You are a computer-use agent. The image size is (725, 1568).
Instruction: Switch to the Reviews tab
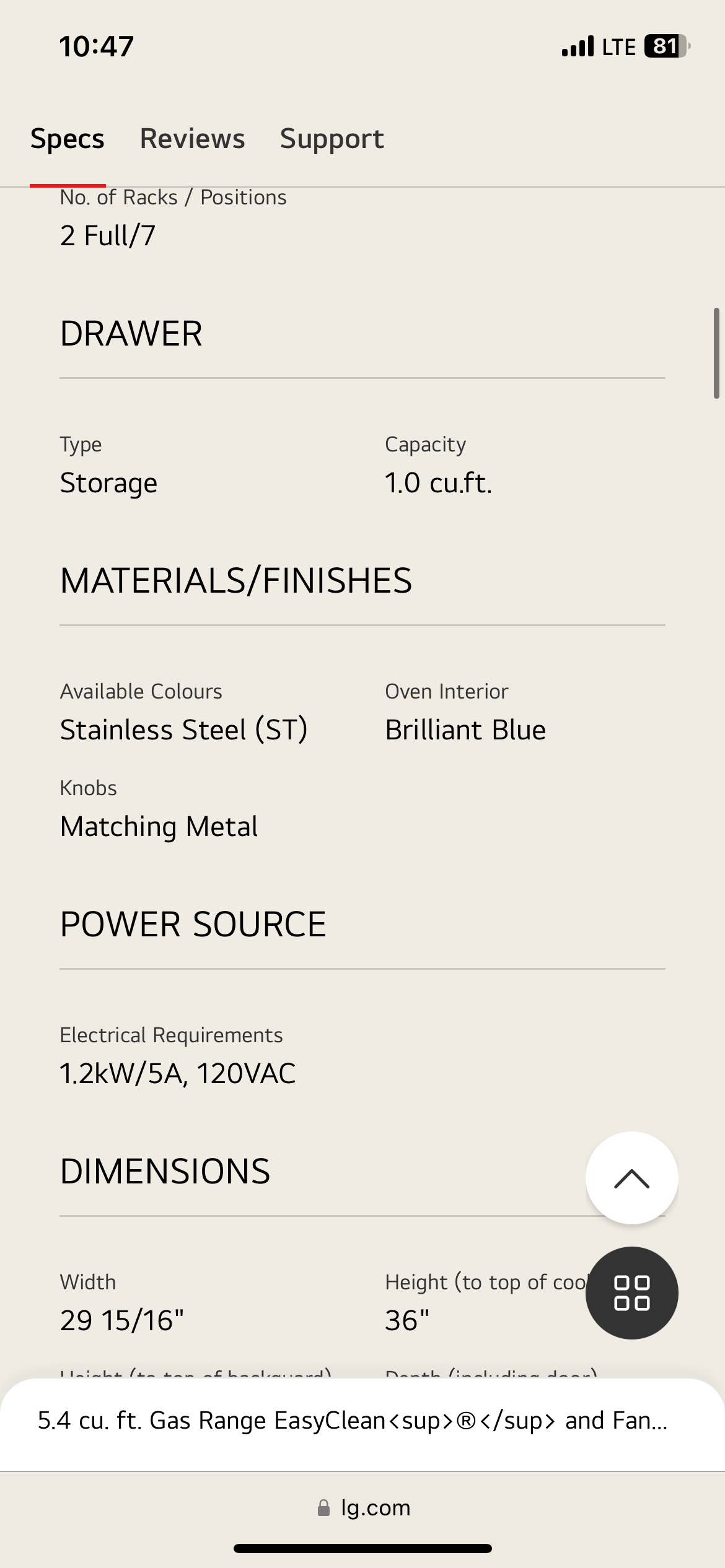click(192, 139)
